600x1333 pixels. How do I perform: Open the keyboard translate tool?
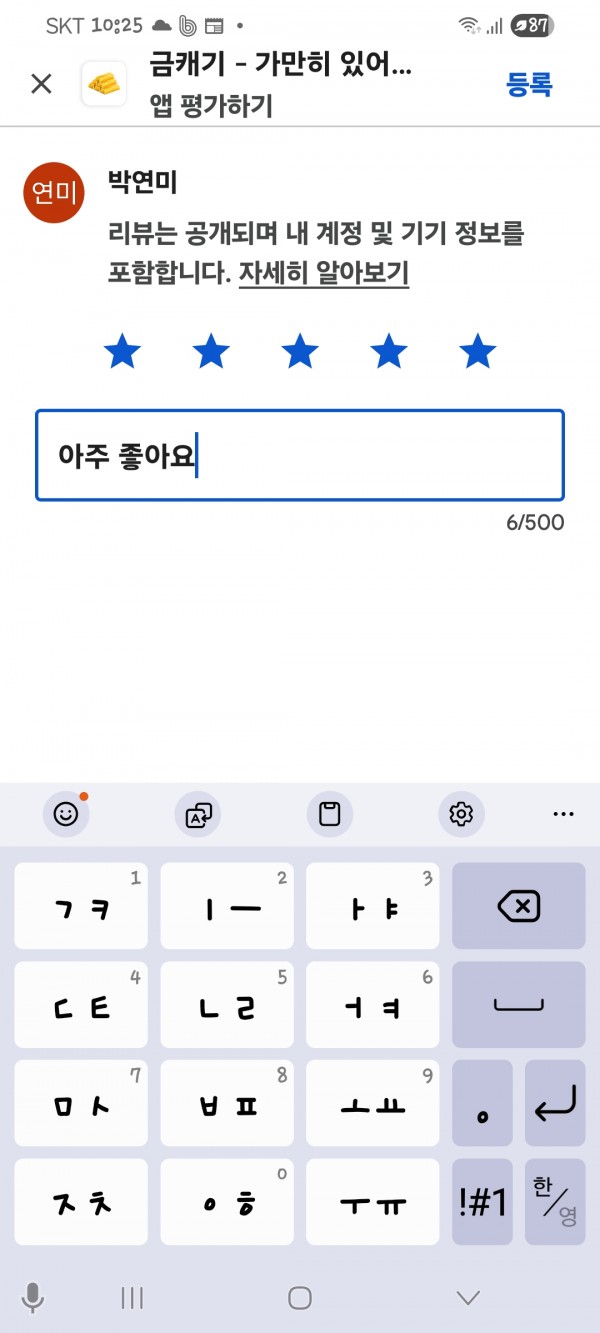(x=198, y=814)
